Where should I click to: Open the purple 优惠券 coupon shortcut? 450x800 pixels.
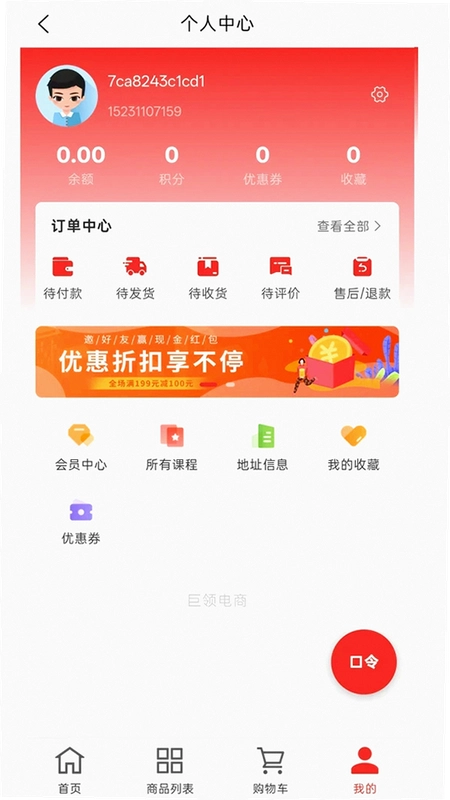[x=81, y=522]
